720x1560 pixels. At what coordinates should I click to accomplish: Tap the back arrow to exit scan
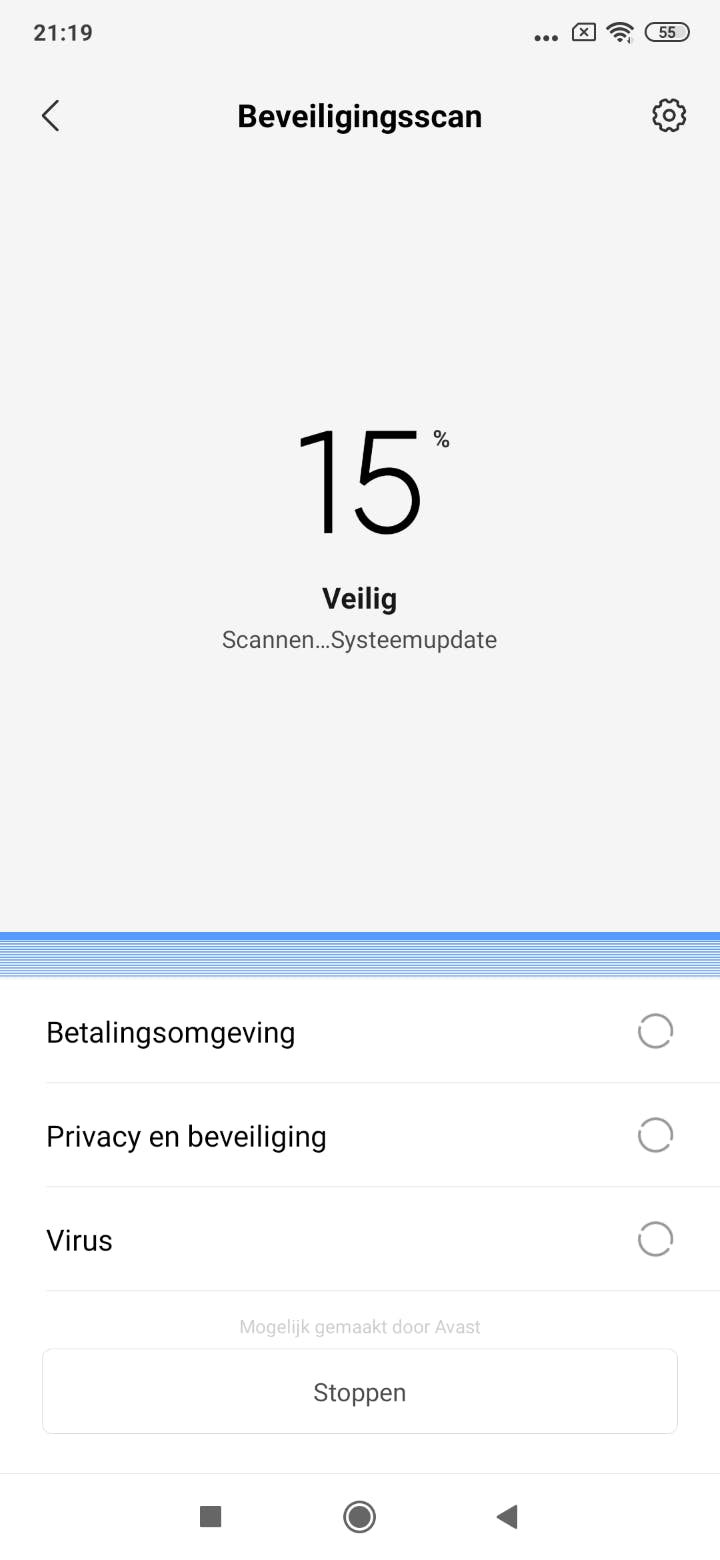50,115
